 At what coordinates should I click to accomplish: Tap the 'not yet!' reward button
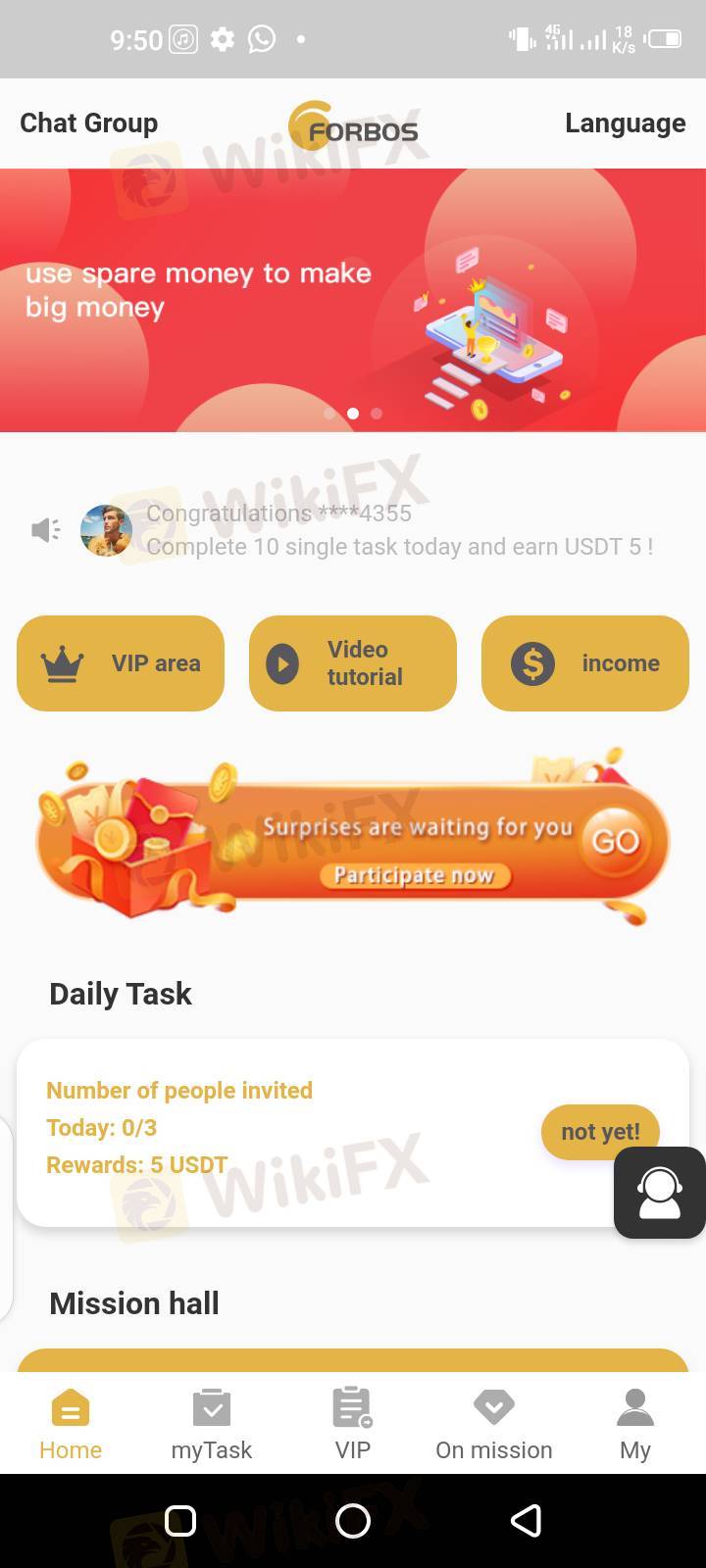pyautogui.click(x=599, y=1132)
